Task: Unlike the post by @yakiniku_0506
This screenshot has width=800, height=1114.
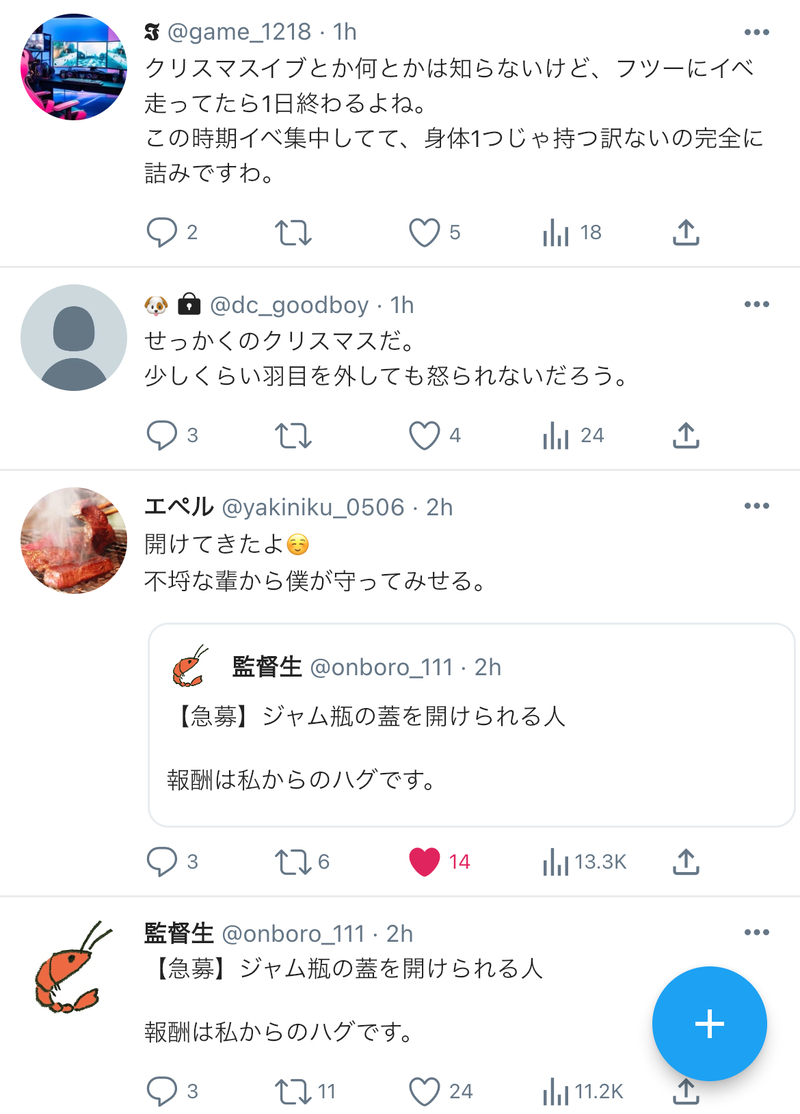Action: (425, 861)
